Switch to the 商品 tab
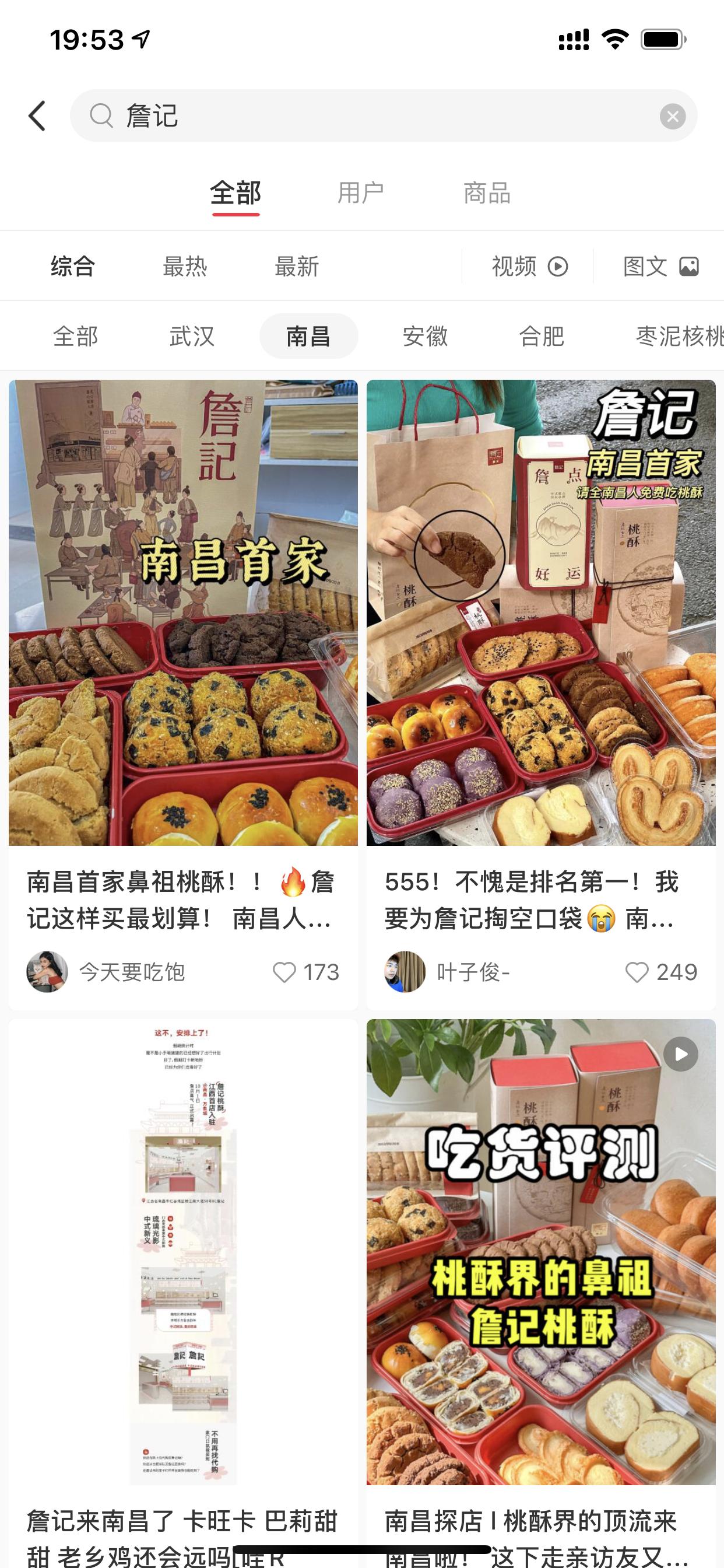 coord(487,192)
